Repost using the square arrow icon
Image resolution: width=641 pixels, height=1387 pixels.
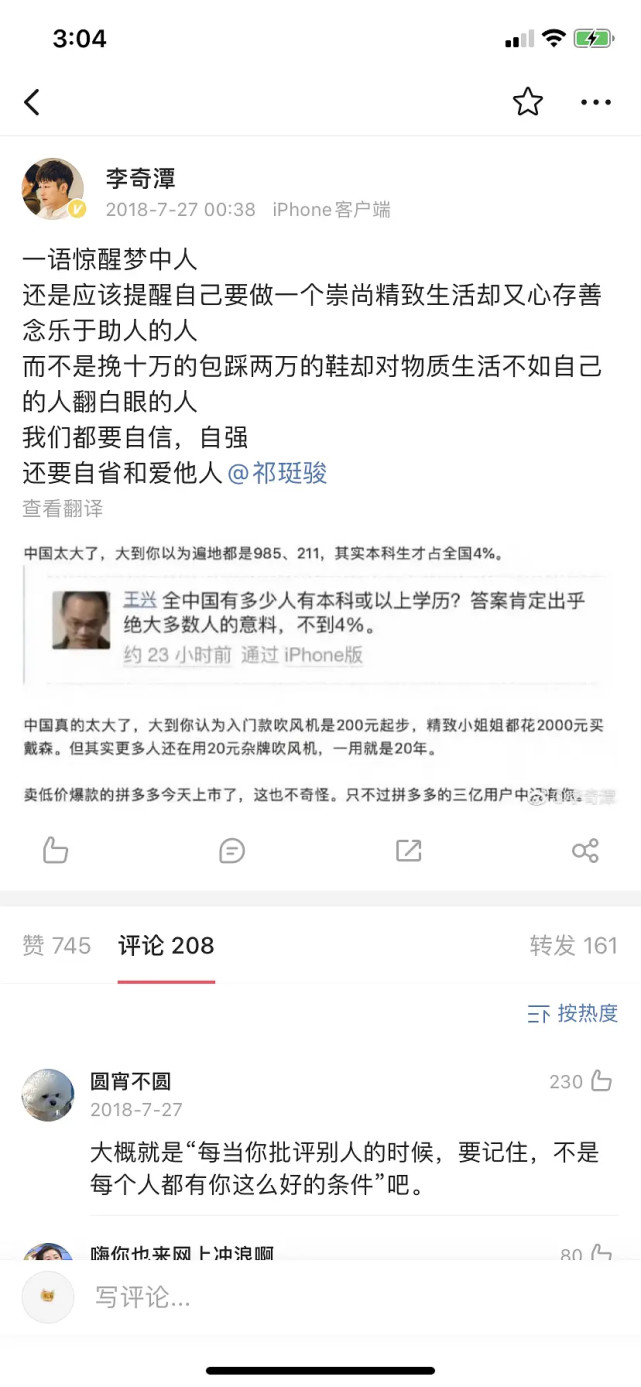[408, 851]
